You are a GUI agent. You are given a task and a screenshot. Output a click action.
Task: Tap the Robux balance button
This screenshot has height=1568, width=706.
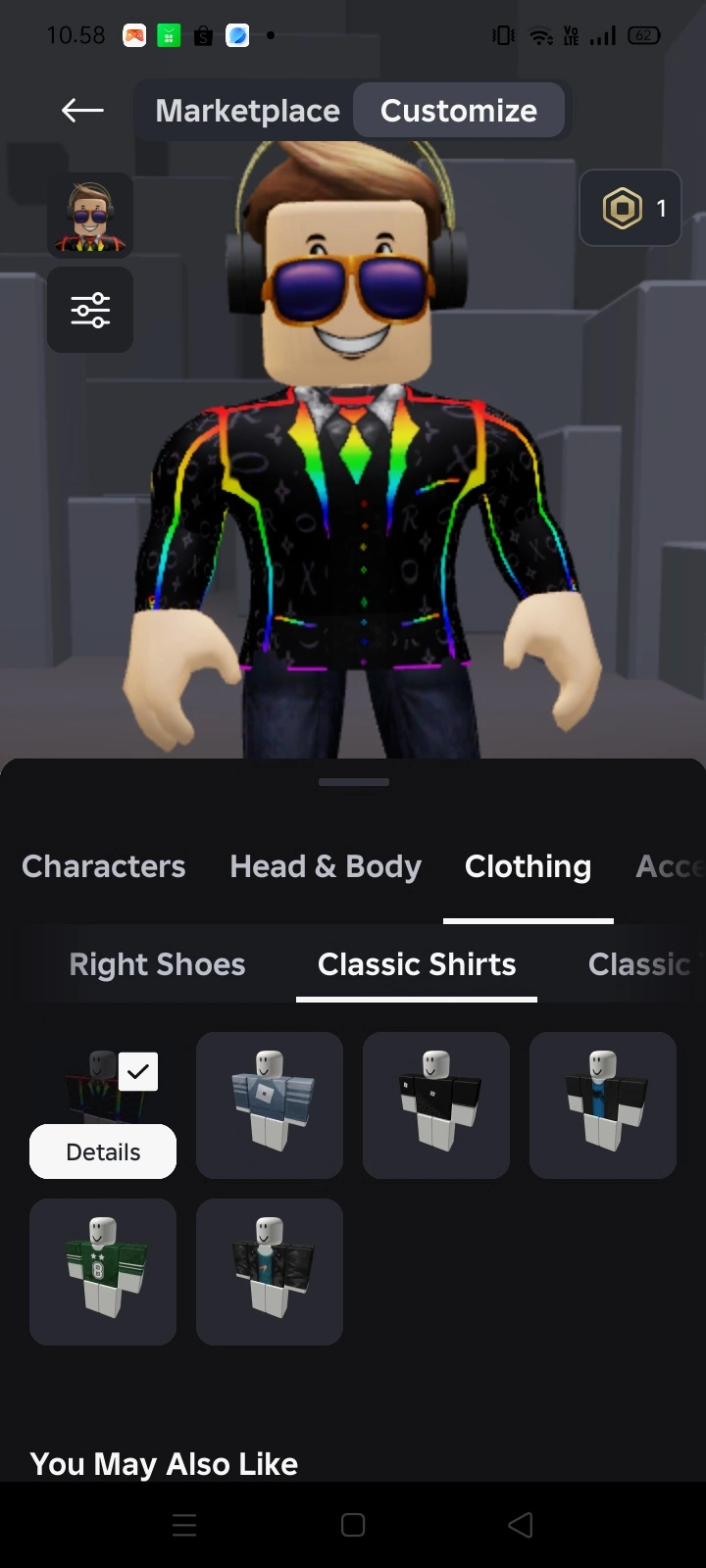point(630,208)
